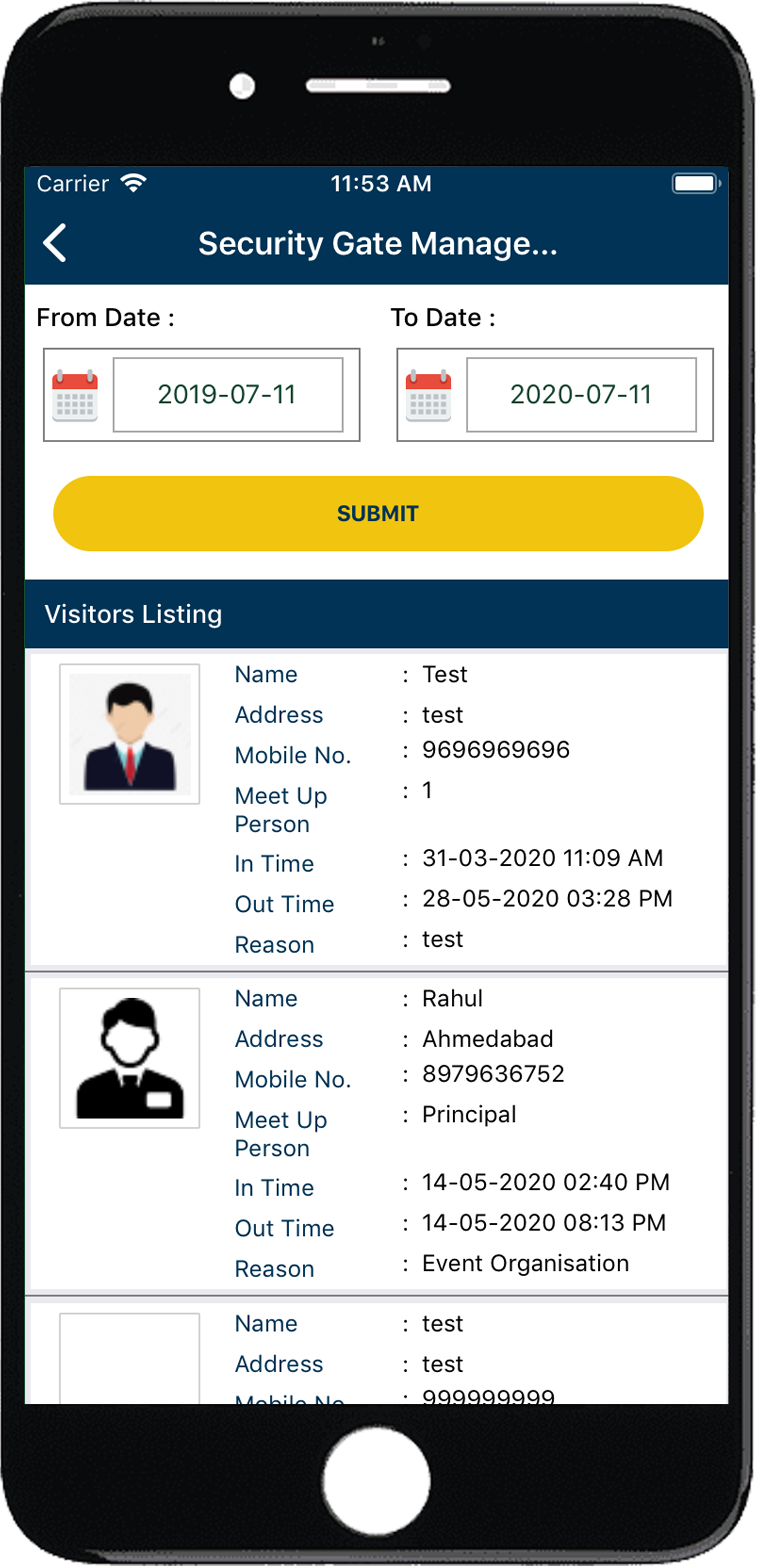
Task: Tap the 11:53 AM clock in status bar
Action: (x=380, y=183)
